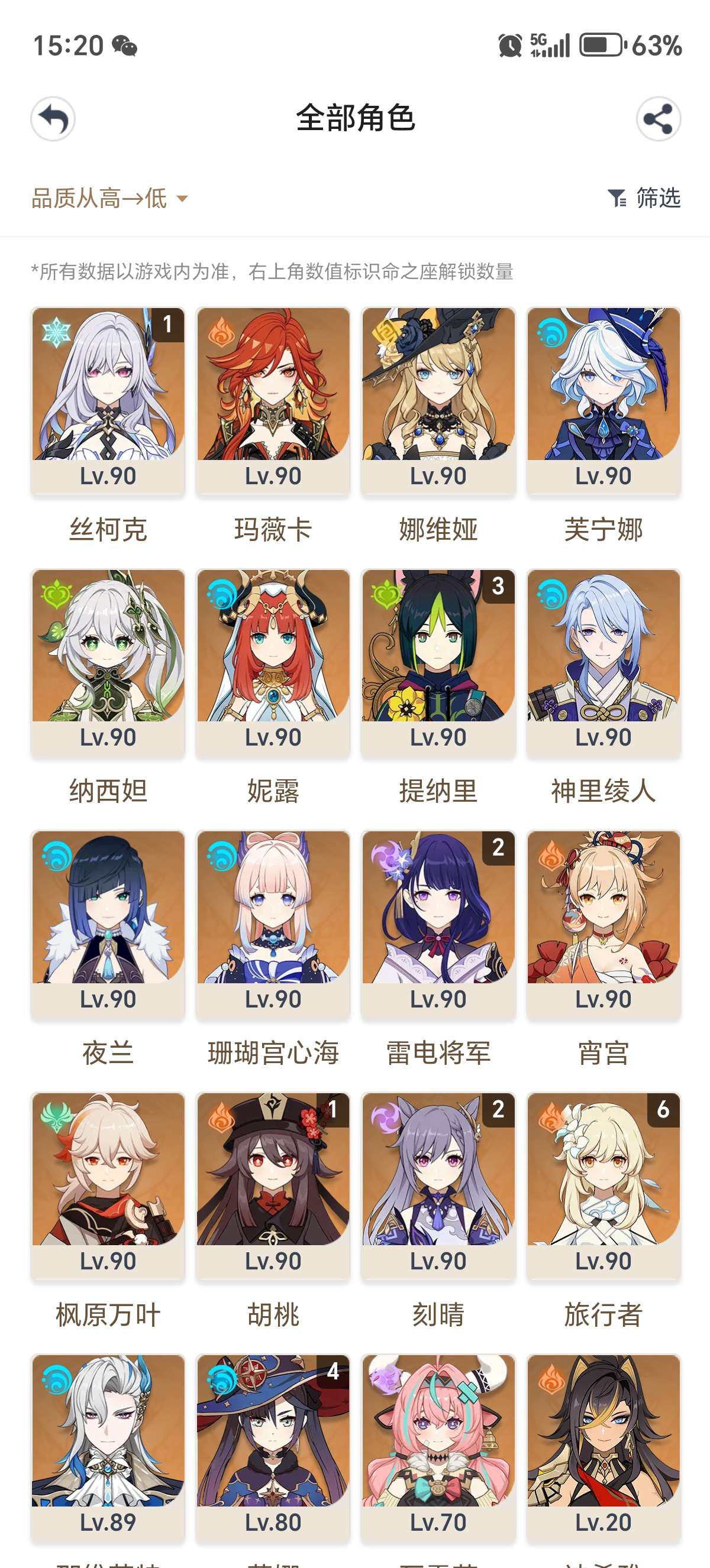View 提纳里 character details

click(438, 663)
